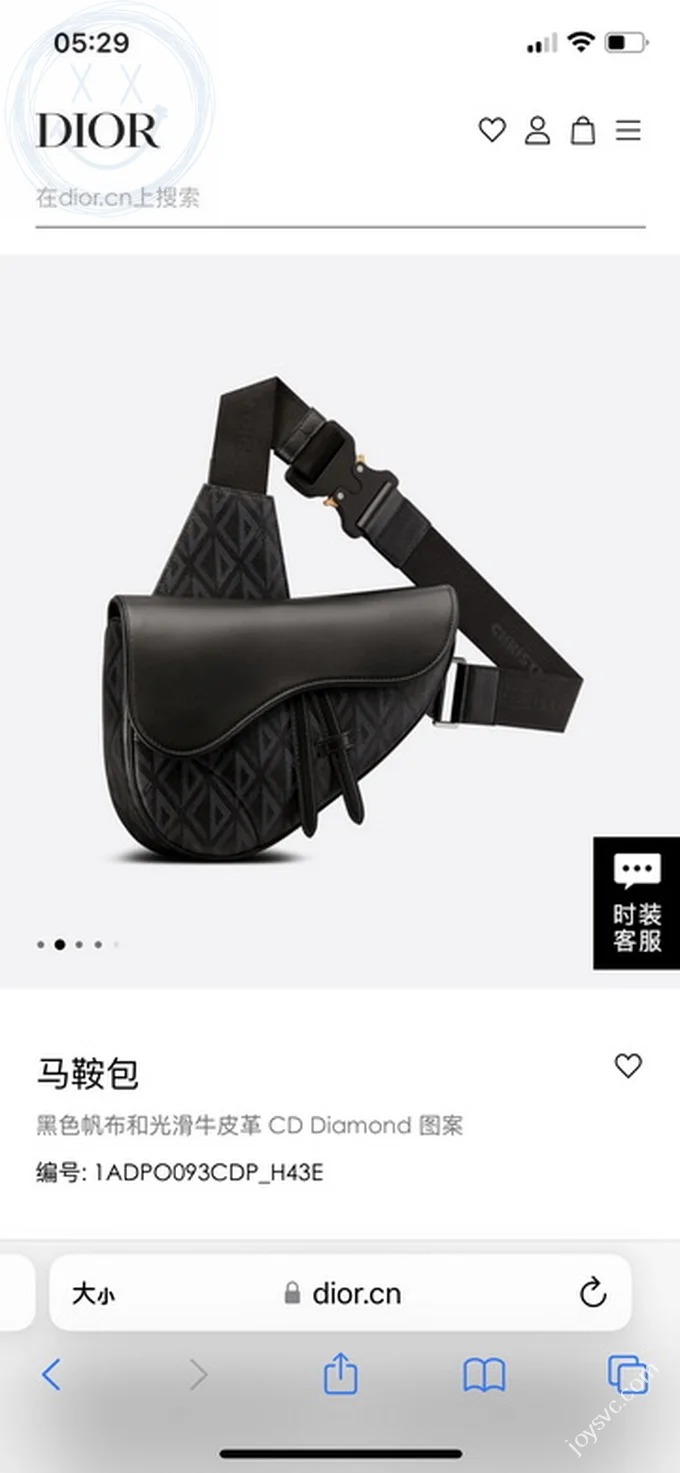Go back to the previous page
The height and width of the screenshot is (1473, 680).
click(x=51, y=1376)
